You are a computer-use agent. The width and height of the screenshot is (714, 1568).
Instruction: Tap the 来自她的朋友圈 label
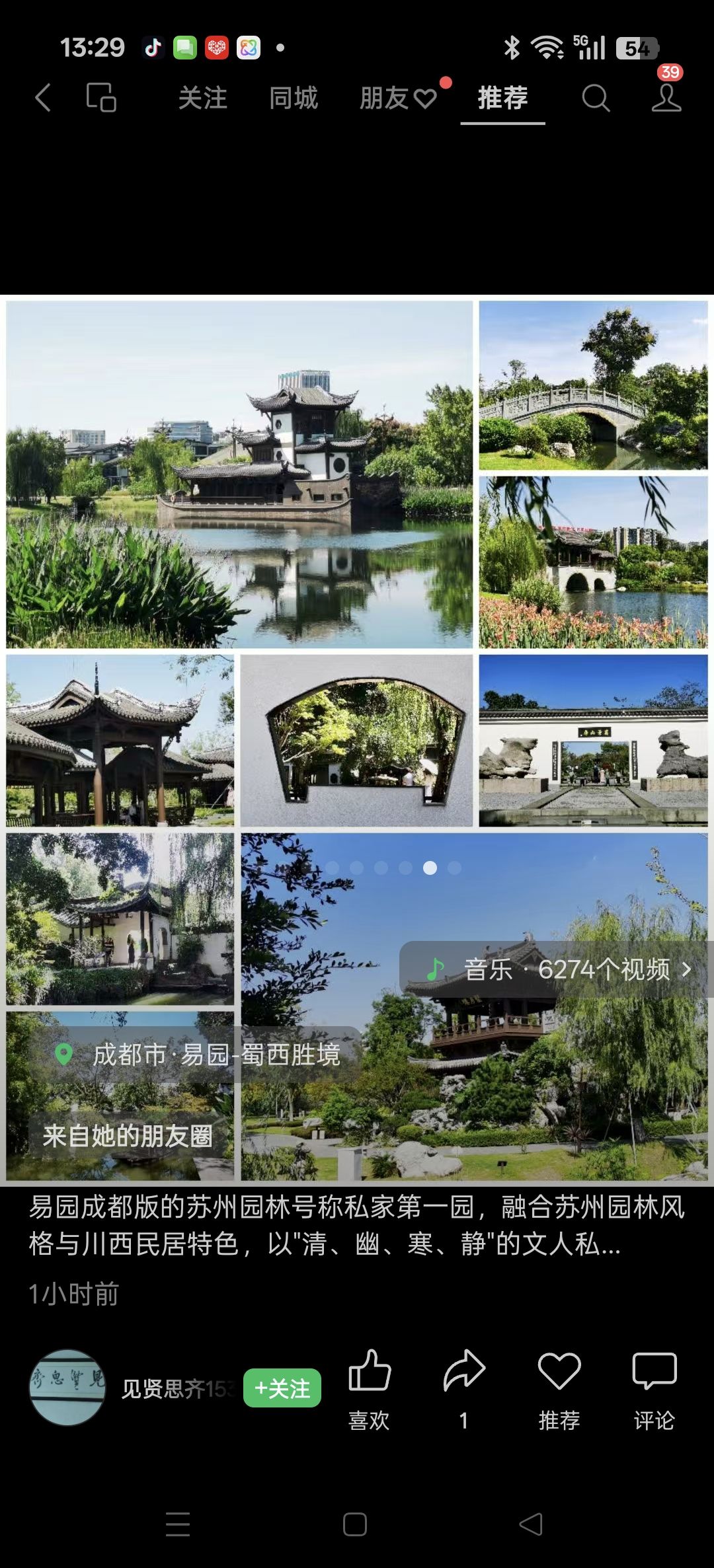coord(128,1136)
